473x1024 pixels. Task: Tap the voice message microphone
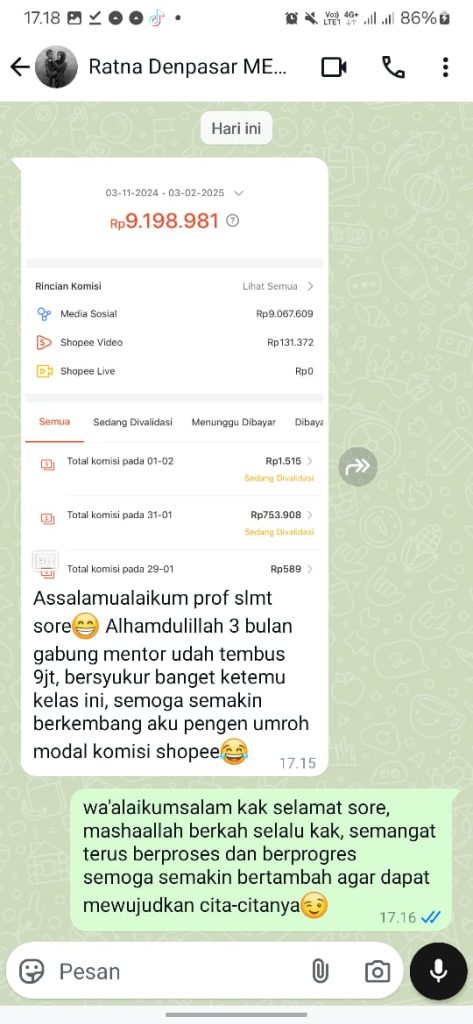coord(438,971)
